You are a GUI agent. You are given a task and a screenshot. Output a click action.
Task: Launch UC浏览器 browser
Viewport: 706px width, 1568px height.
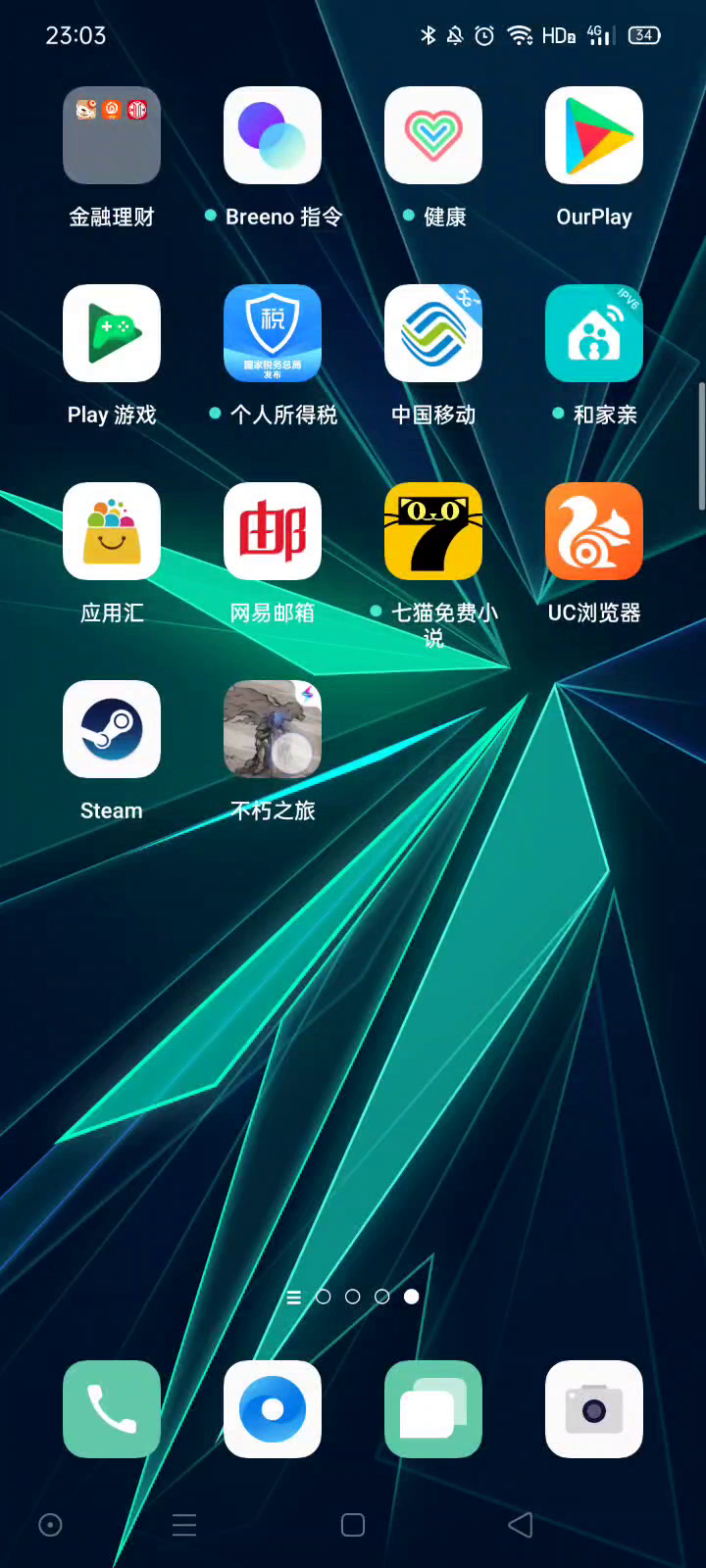click(594, 531)
